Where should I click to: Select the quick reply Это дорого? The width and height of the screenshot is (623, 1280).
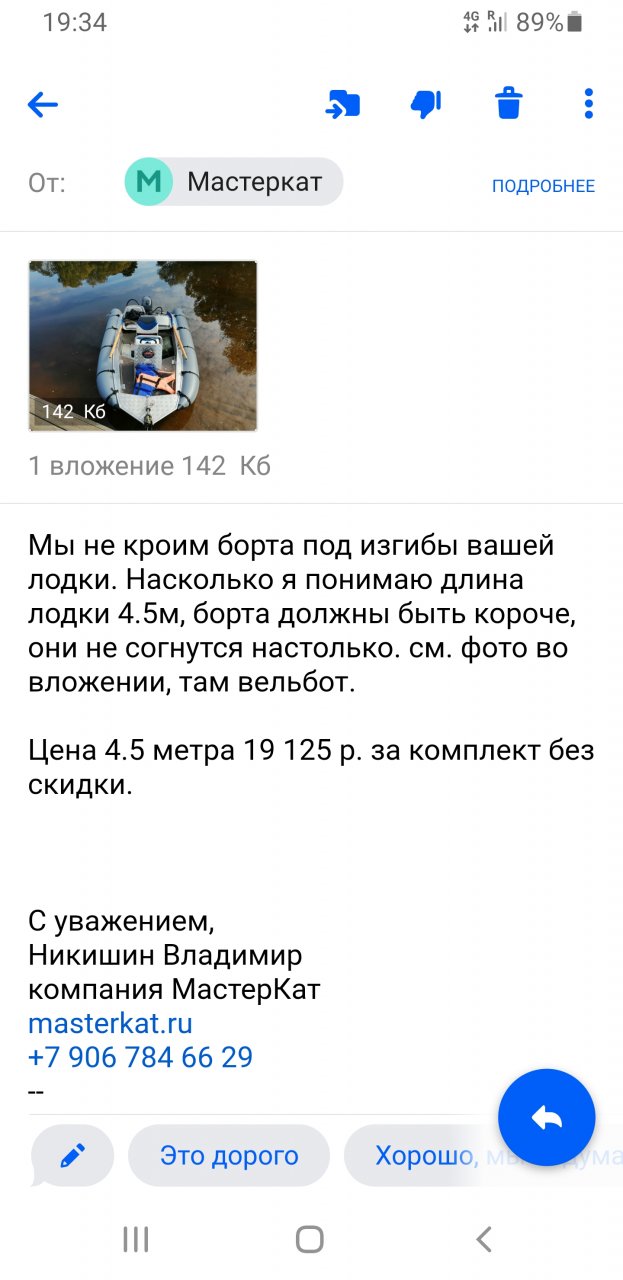click(229, 1156)
